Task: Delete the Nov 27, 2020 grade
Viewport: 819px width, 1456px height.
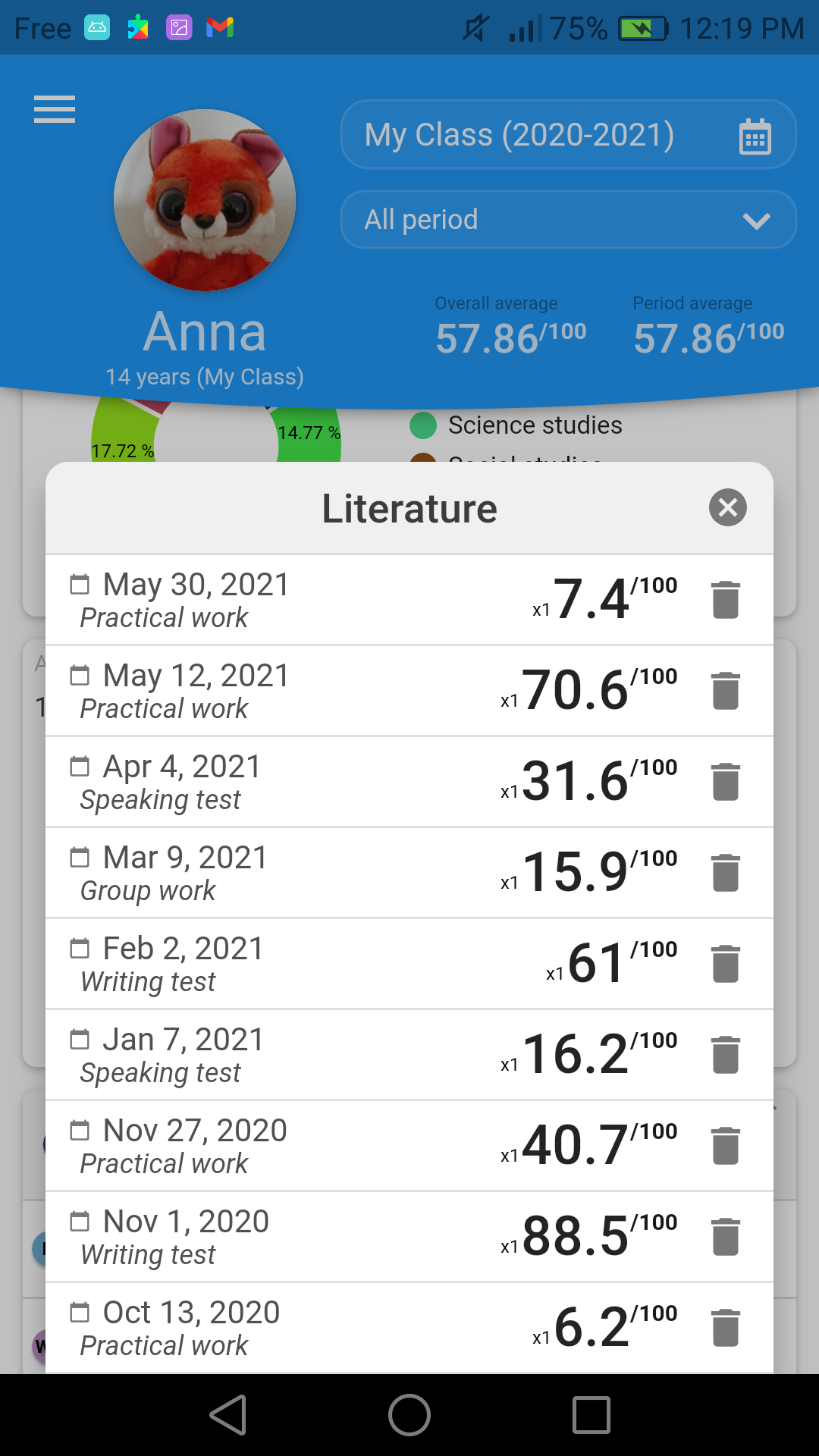Action: click(726, 1146)
